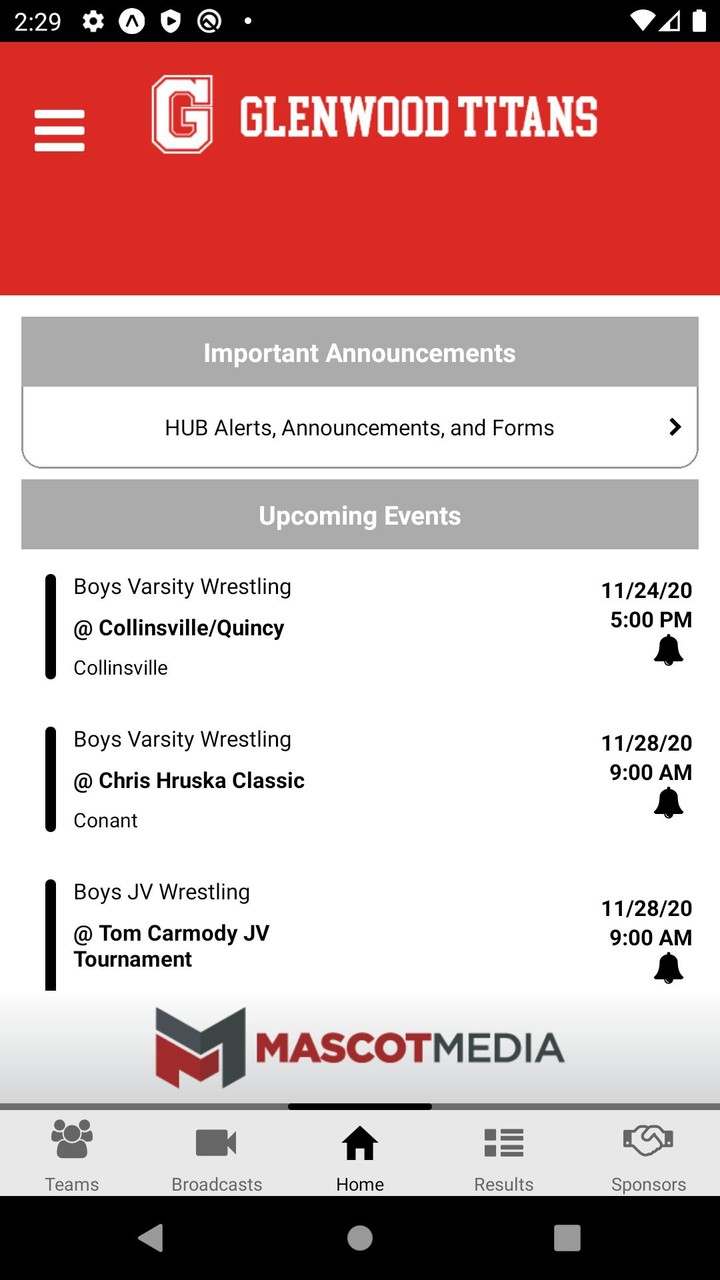Tap the Mascot Media sponsor banner
Image resolution: width=720 pixels, height=1280 pixels.
tap(360, 1047)
